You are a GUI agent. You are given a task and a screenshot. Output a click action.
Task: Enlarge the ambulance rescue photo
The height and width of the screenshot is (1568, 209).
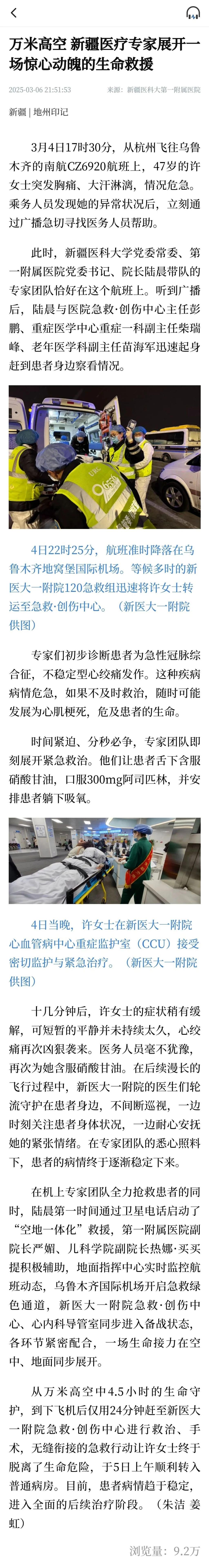point(104,457)
